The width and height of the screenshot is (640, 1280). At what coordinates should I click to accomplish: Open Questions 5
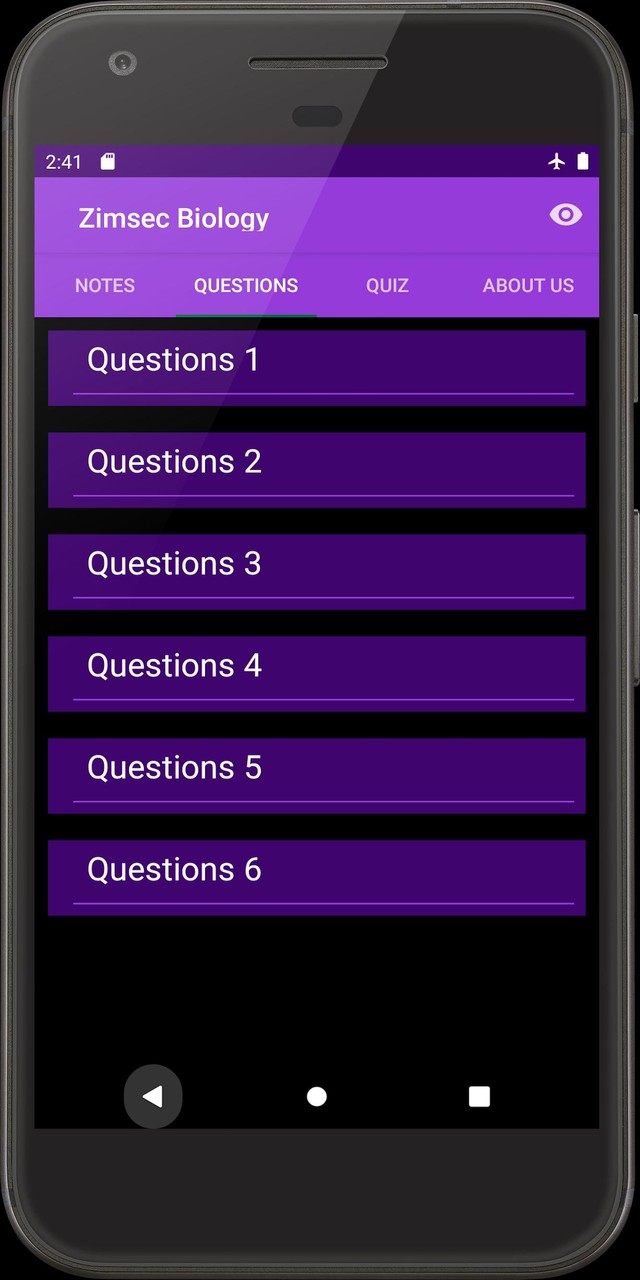317,776
